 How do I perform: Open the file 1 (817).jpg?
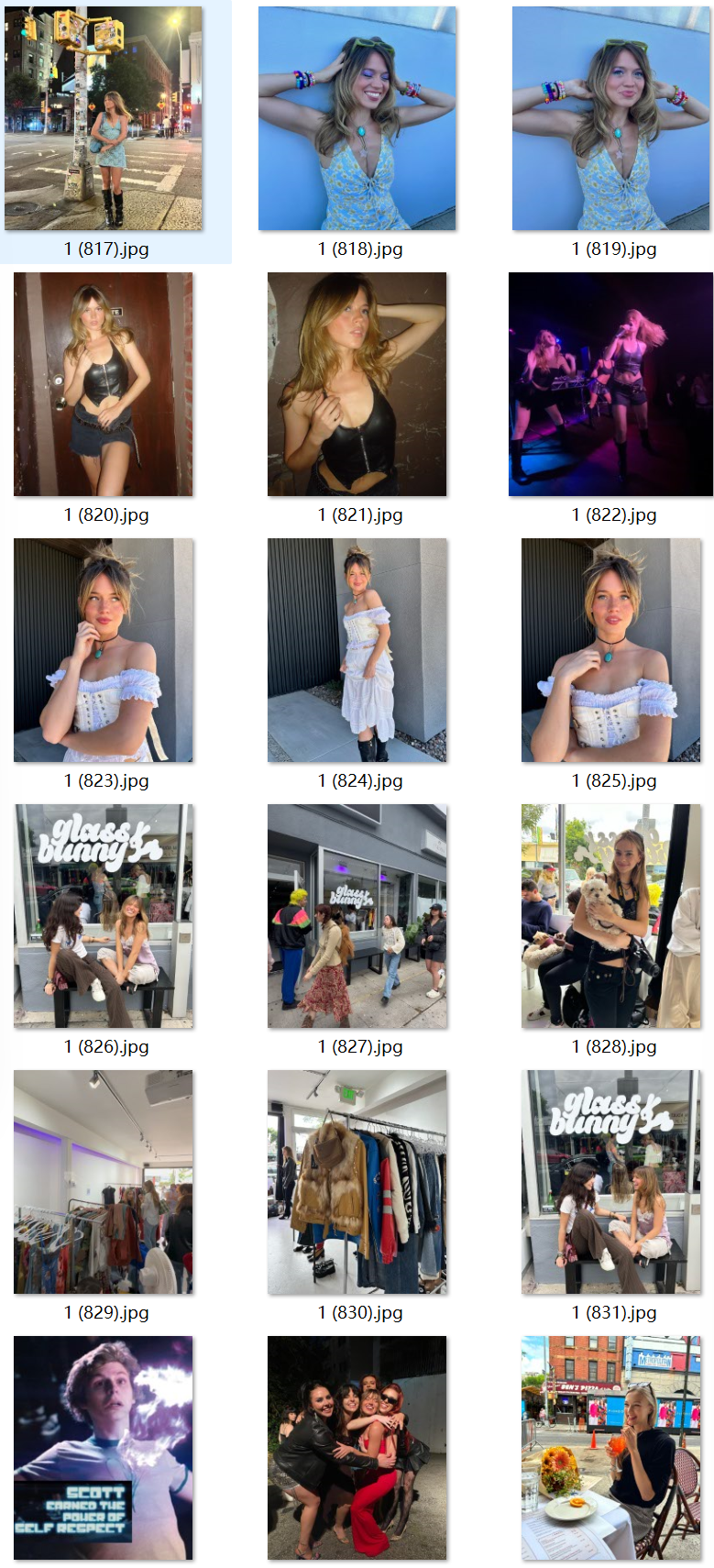(x=104, y=118)
